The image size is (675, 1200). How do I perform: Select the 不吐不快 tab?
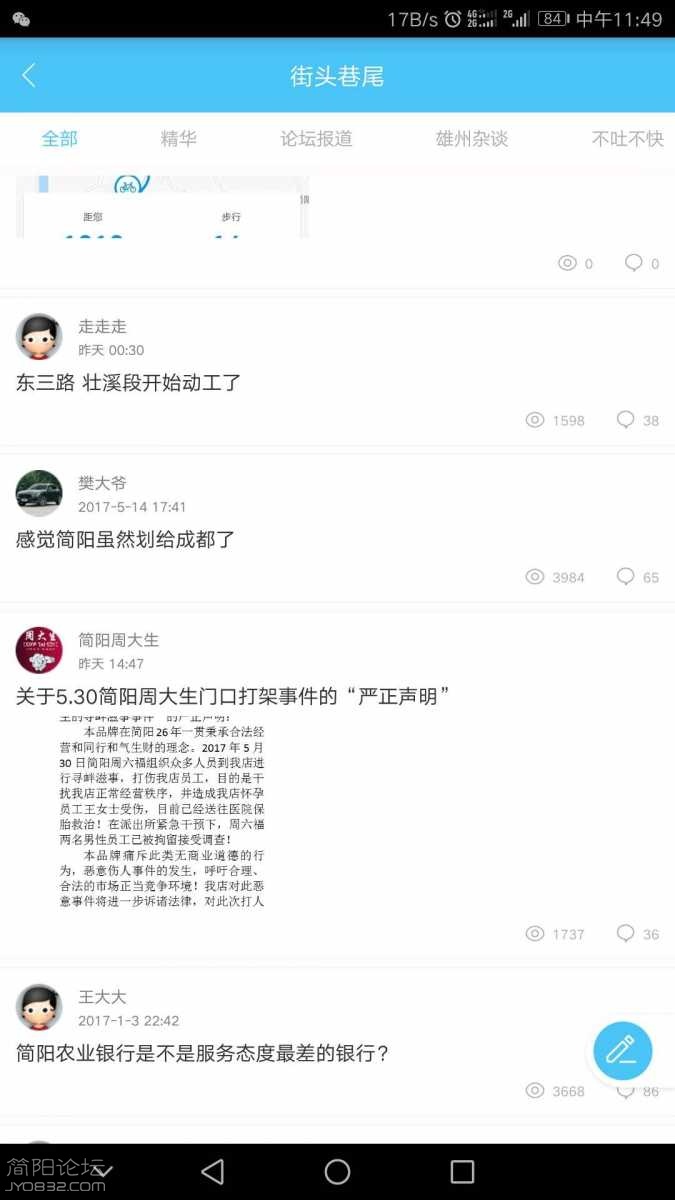[627, 139]
